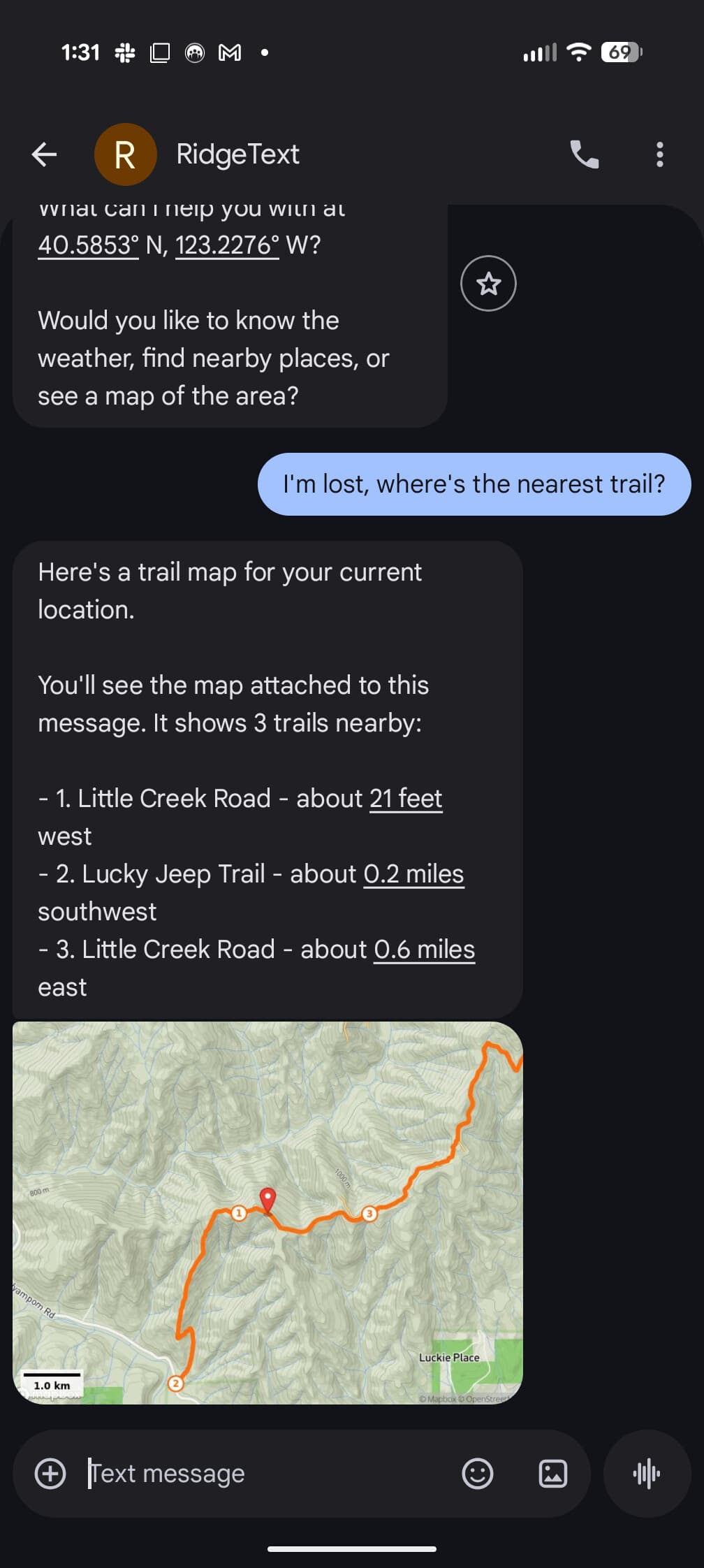Open the emoji picker

pyautogui.click(x=478, y=1473)
